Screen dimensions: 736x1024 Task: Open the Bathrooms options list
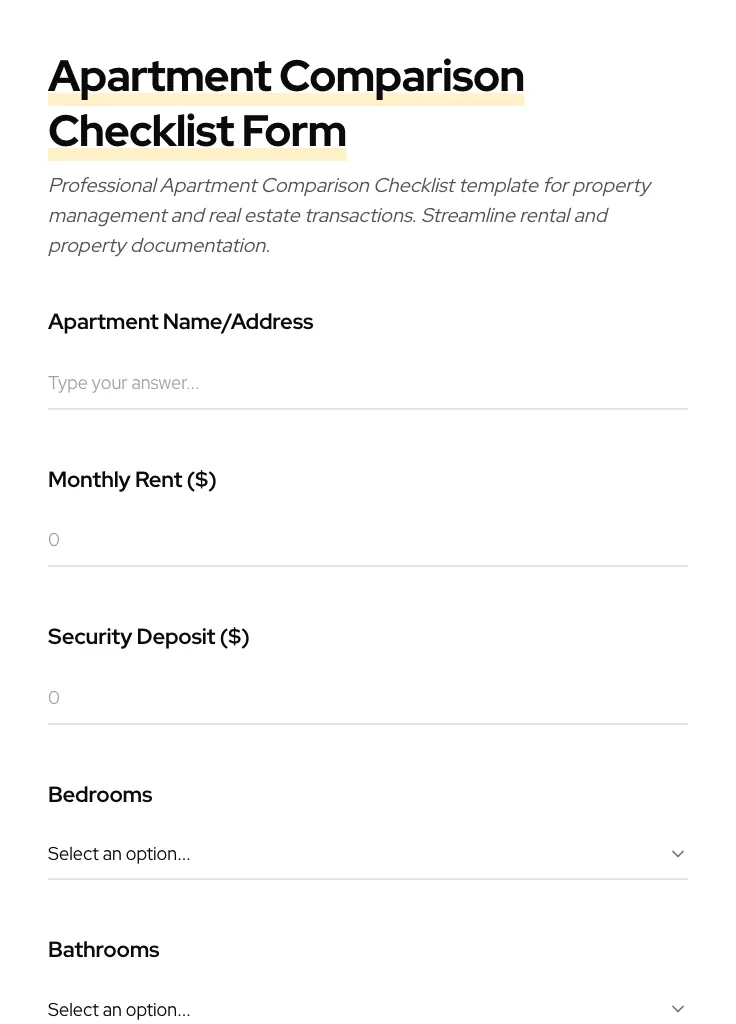coord(368,1008)
